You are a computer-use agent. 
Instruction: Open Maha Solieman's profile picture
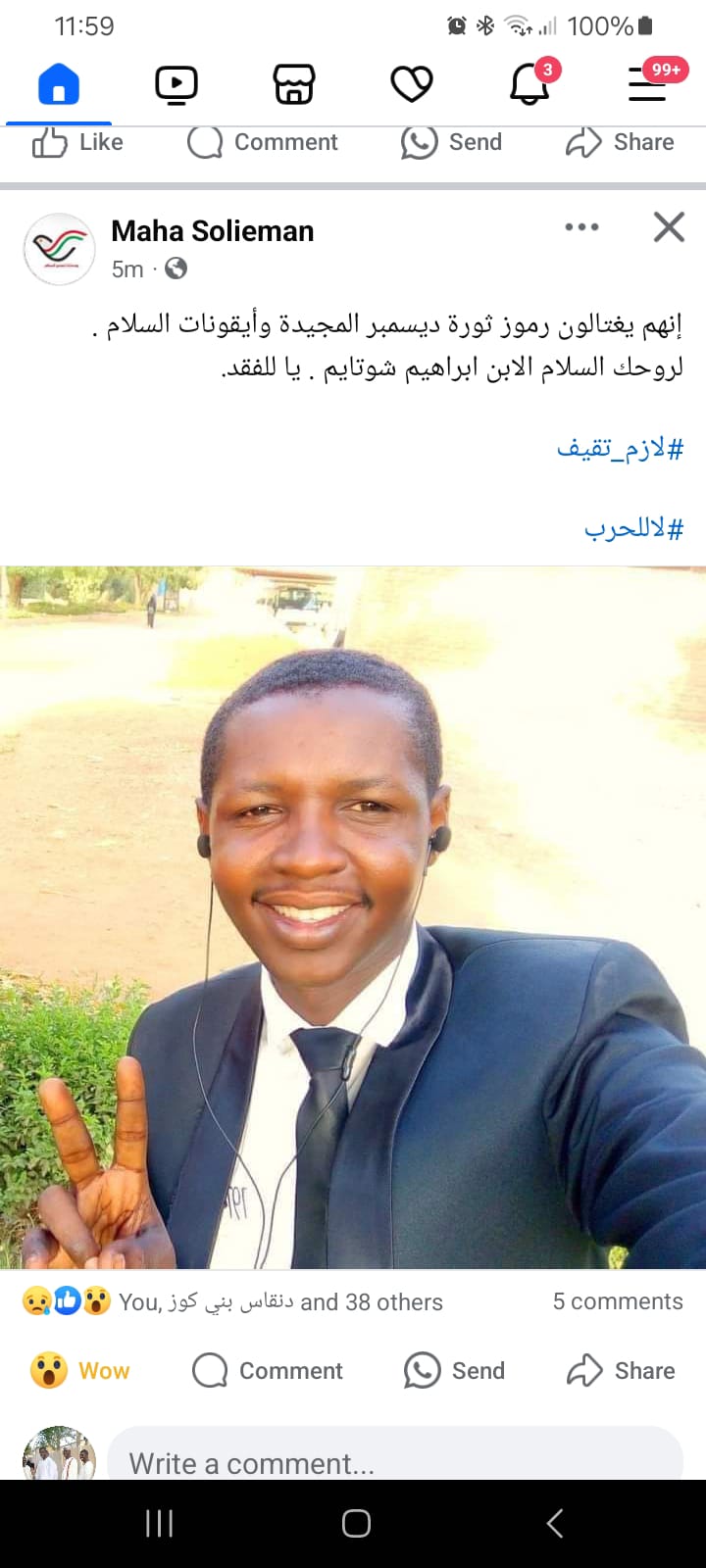click(60, 249)
